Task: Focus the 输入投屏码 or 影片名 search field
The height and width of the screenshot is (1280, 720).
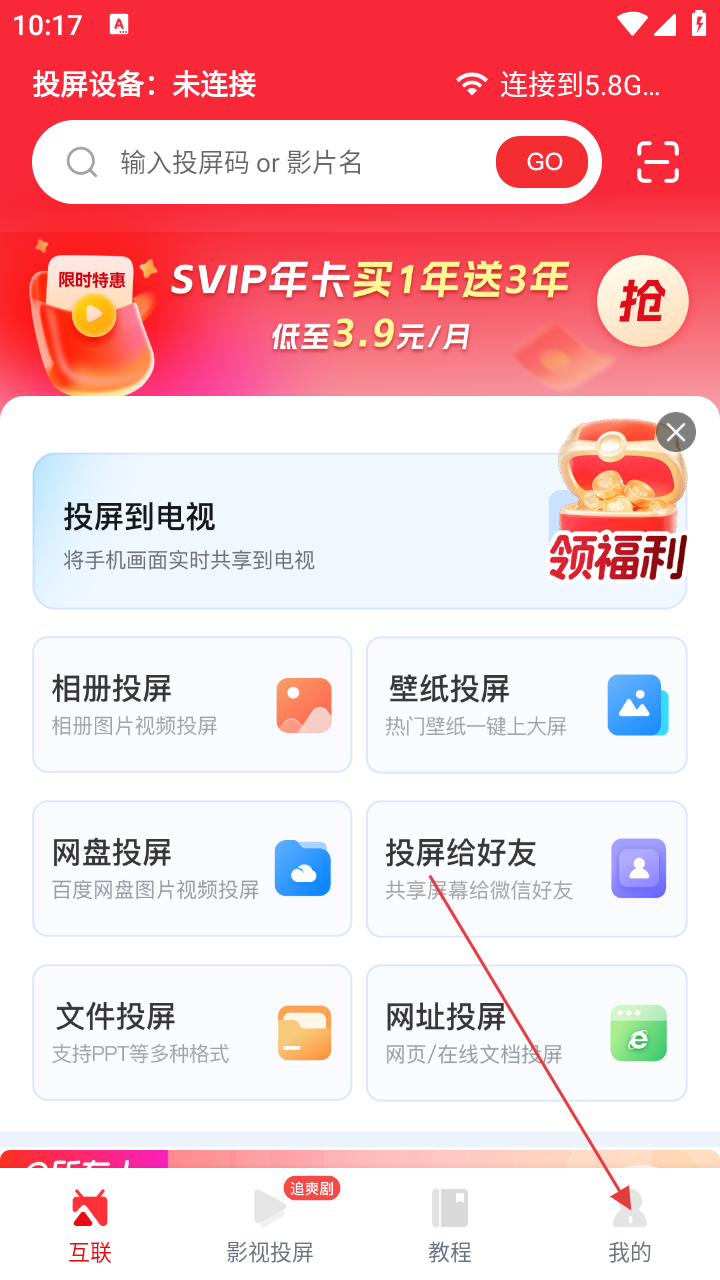Action: pyautogui.click(x=280, y=162)
